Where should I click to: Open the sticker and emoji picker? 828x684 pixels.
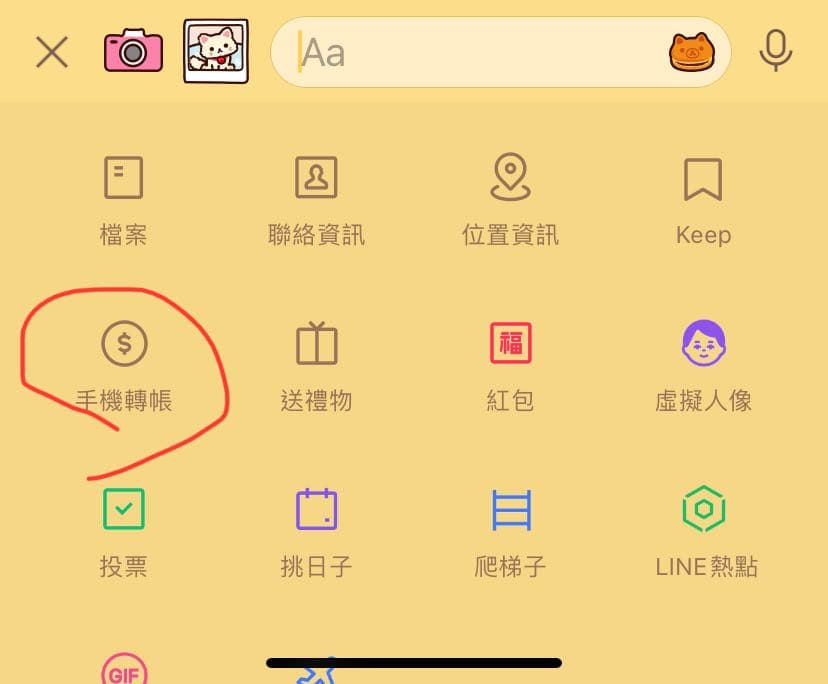691,52
